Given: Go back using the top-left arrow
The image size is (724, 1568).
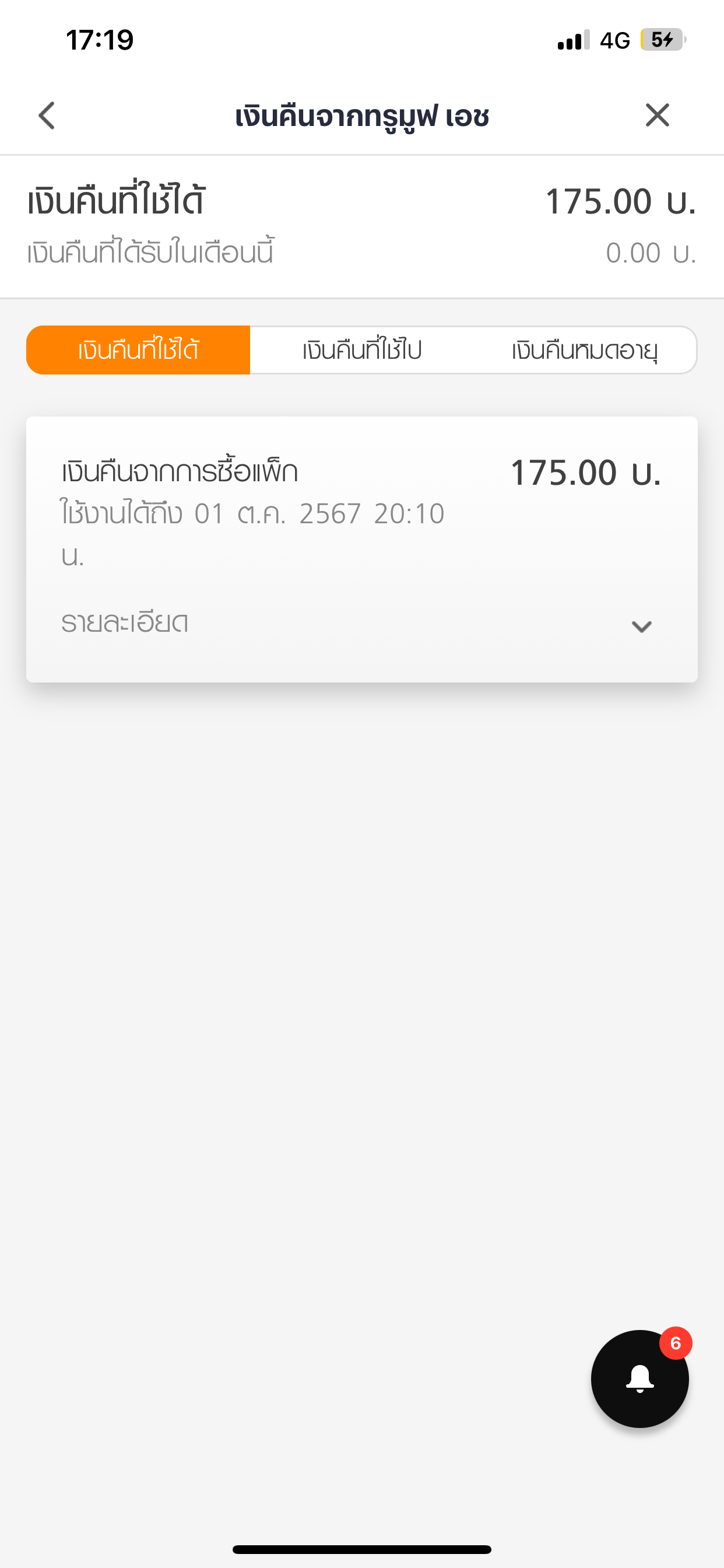Looking at the screenshot, I should (x=47, y=116).
